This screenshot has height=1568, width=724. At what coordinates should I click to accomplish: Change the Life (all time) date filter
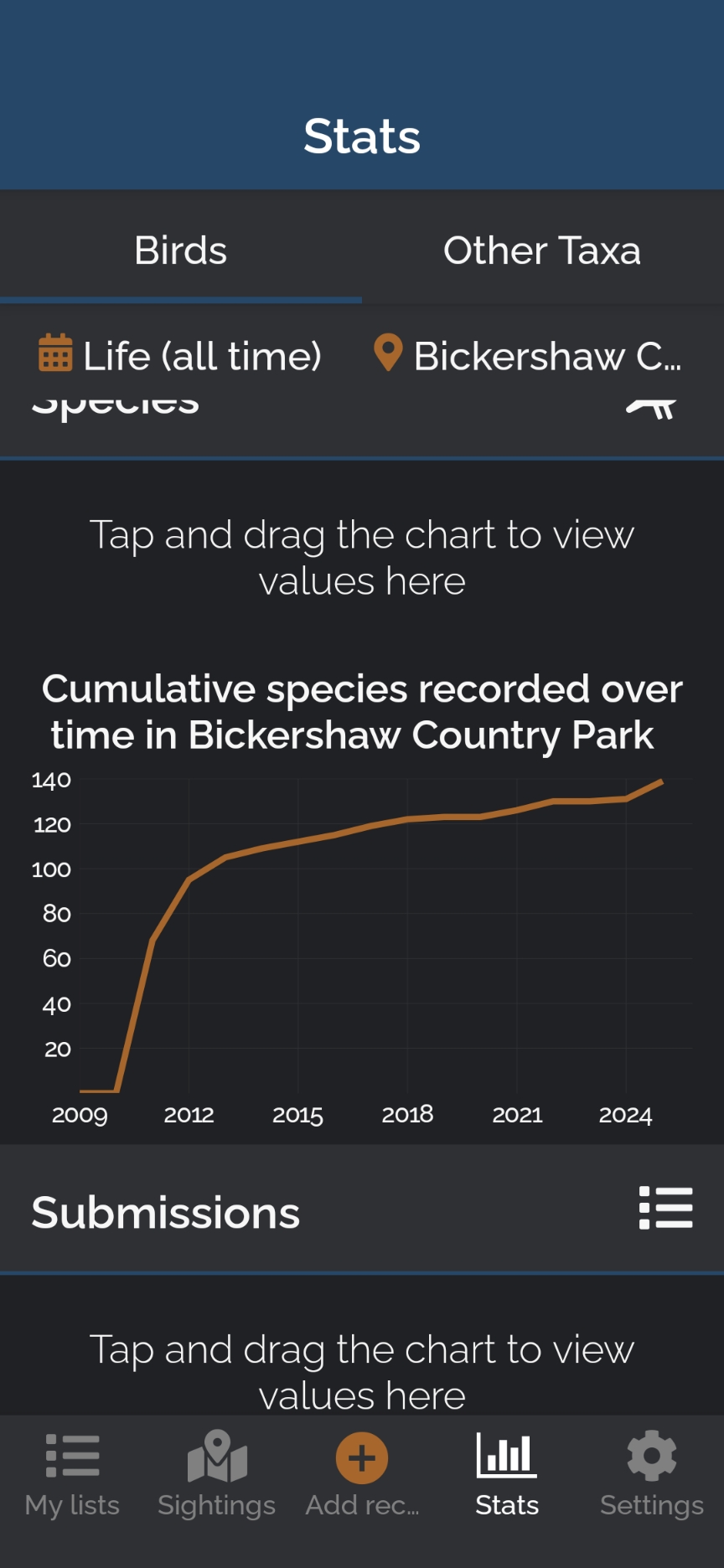pos(181,356)
